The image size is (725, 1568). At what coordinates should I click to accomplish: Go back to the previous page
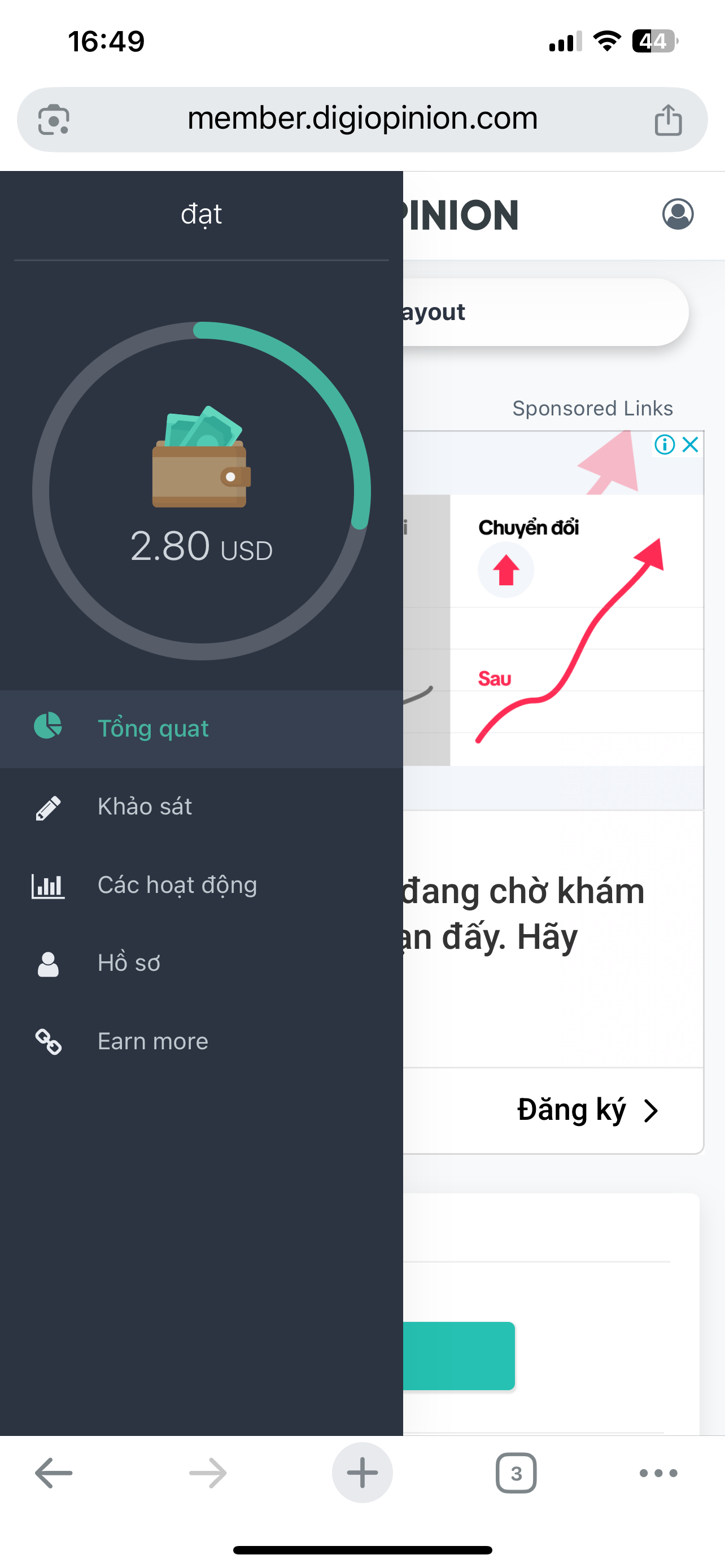[x=54, y=1473]
